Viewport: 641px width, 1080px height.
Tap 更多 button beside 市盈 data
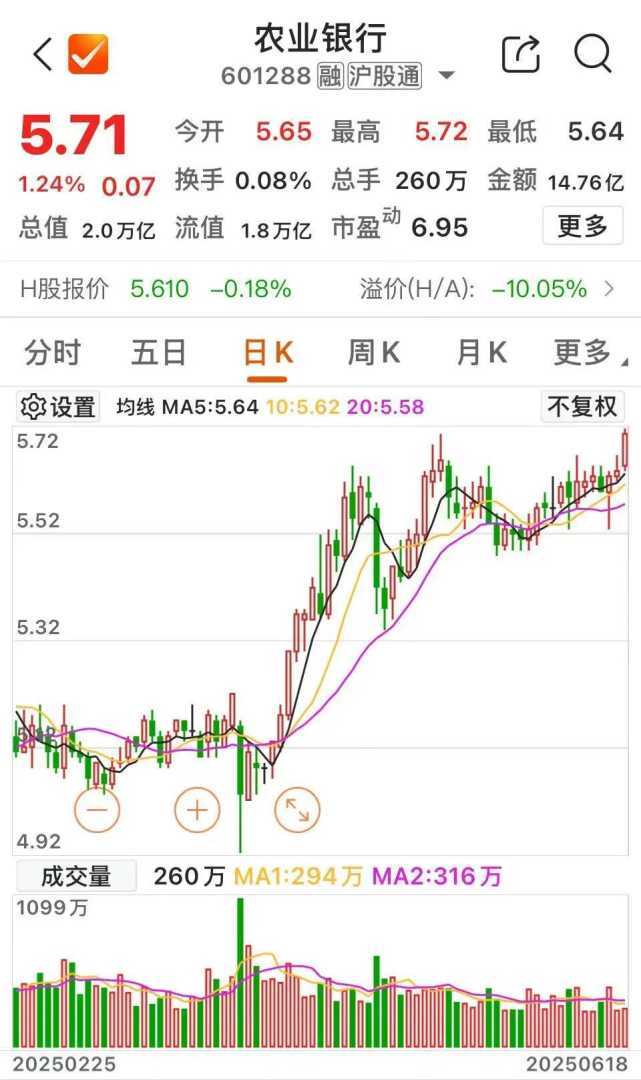coord(582,226)
